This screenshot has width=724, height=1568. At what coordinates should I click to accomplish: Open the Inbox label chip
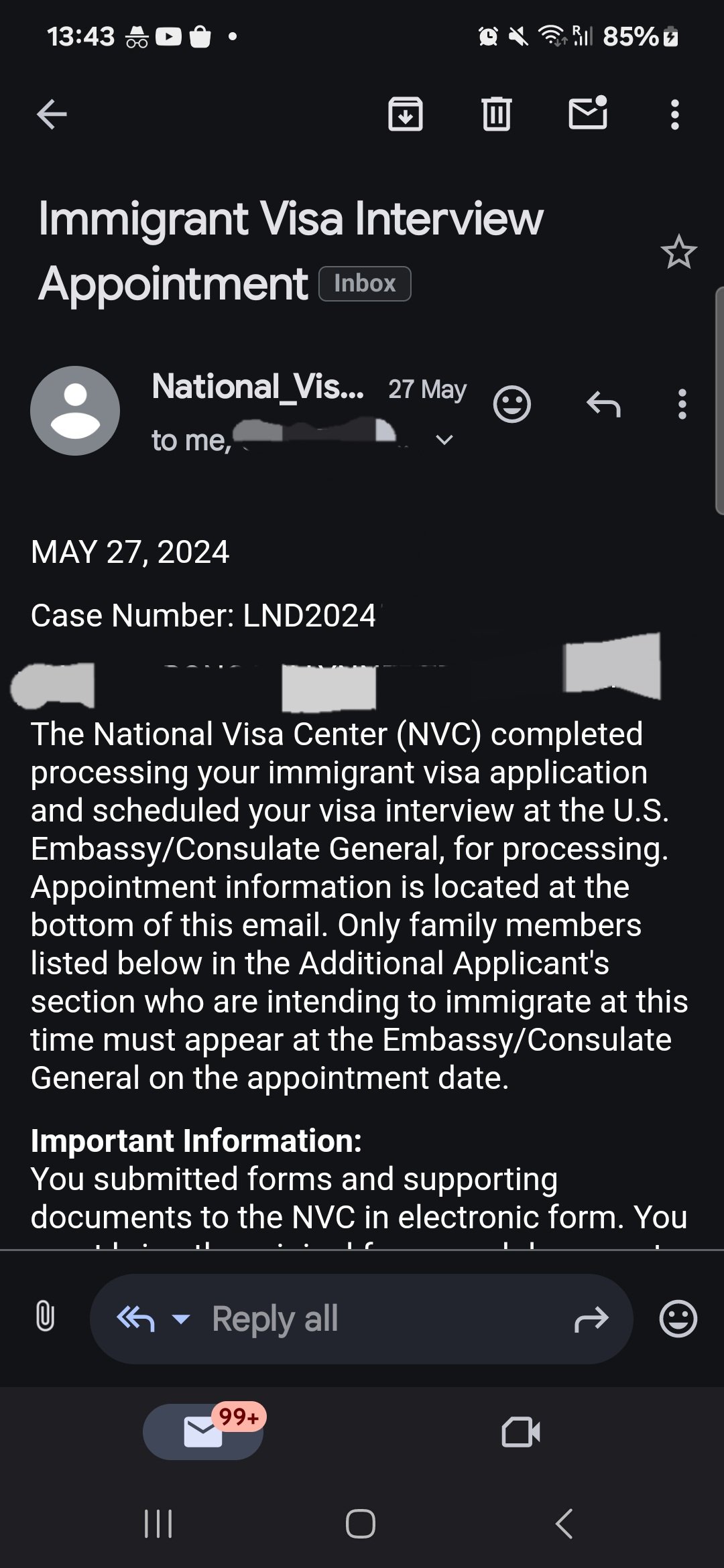pos(365,283)
